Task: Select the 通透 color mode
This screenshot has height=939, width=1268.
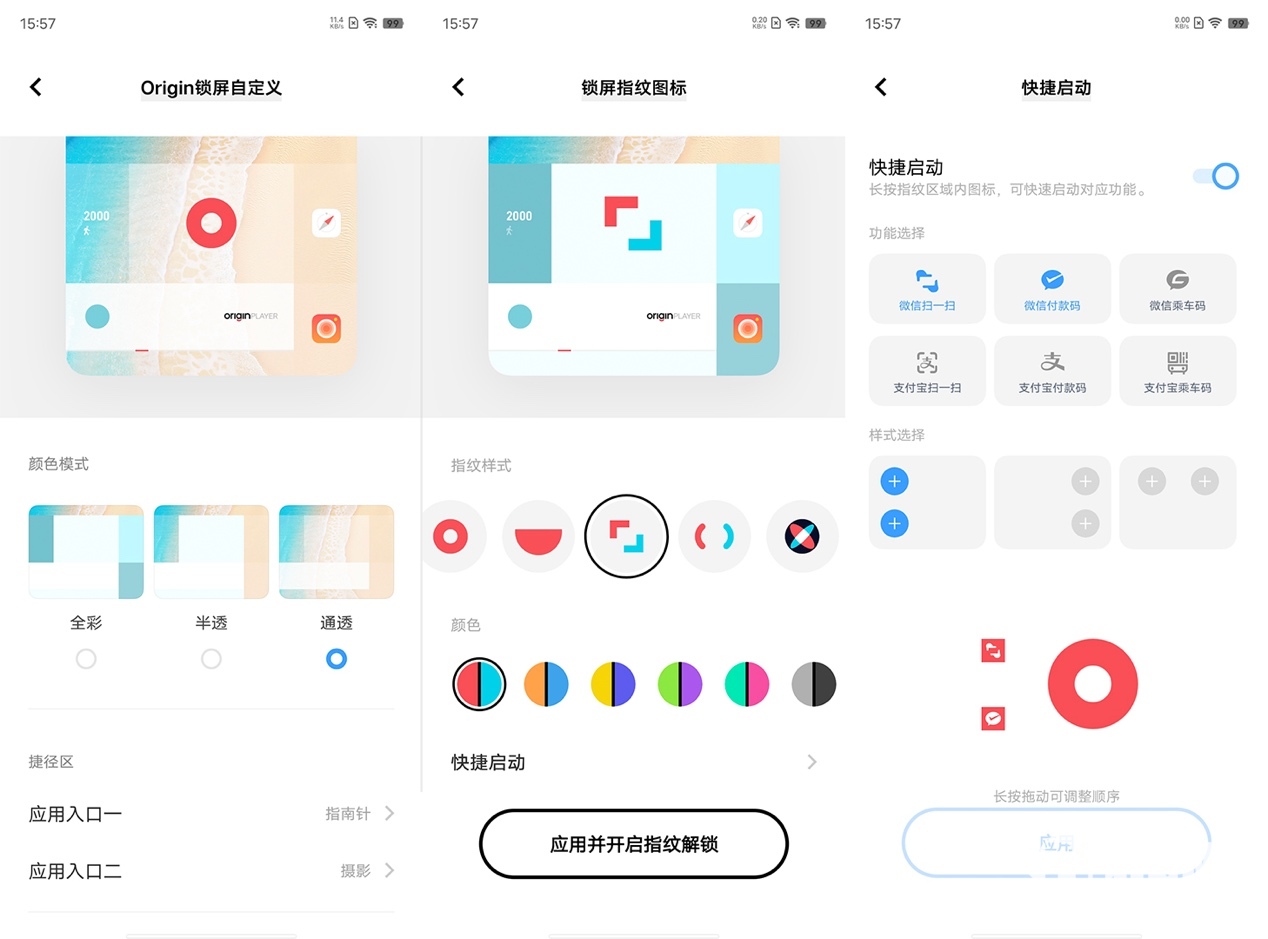Action: click(336, 658)
